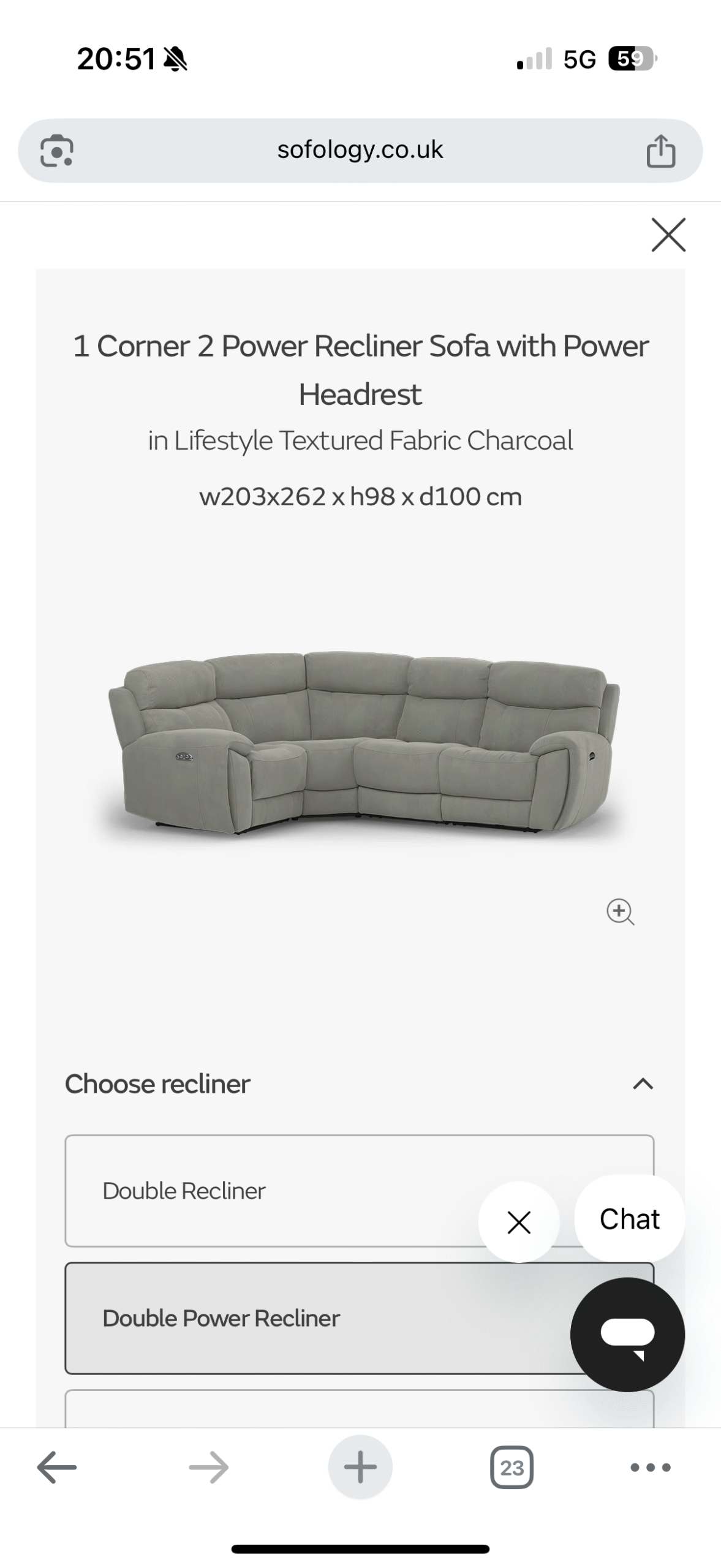This screenshot has height=1568, width=721.
Task: View the 23 open tabs
Action: point(511,1467)
